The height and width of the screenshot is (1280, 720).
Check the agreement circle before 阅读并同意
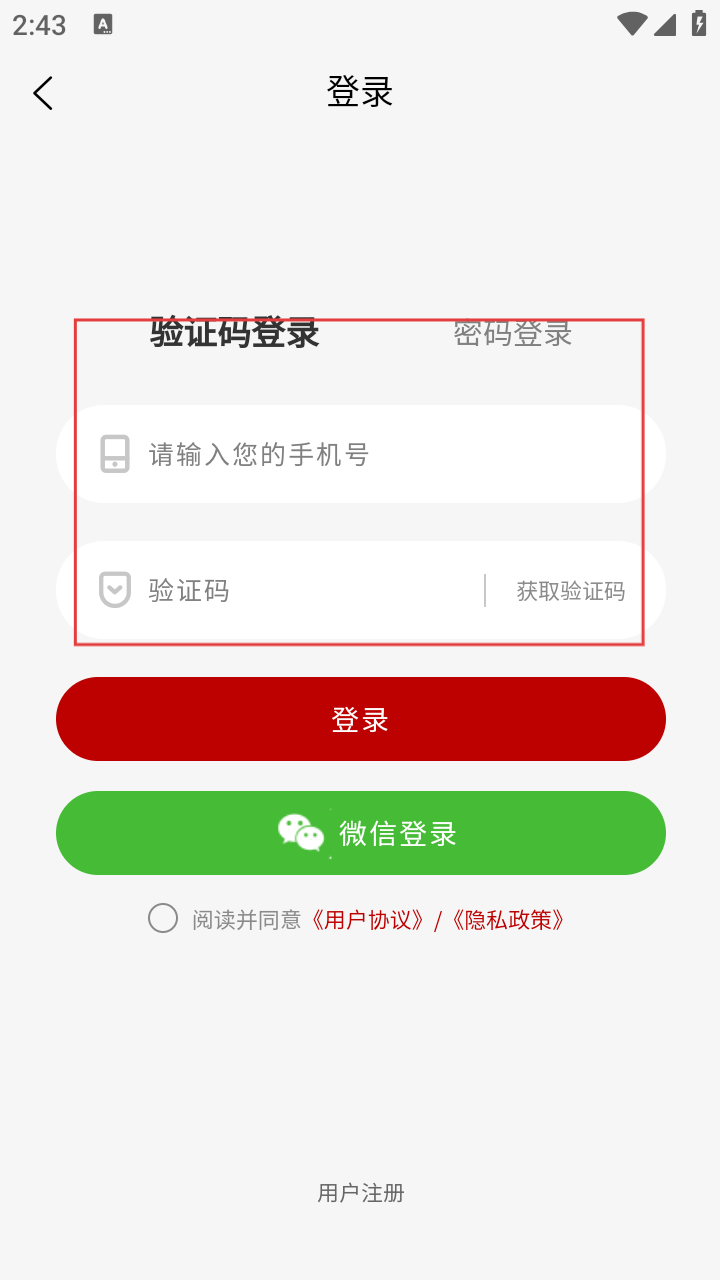click(163, 918)
